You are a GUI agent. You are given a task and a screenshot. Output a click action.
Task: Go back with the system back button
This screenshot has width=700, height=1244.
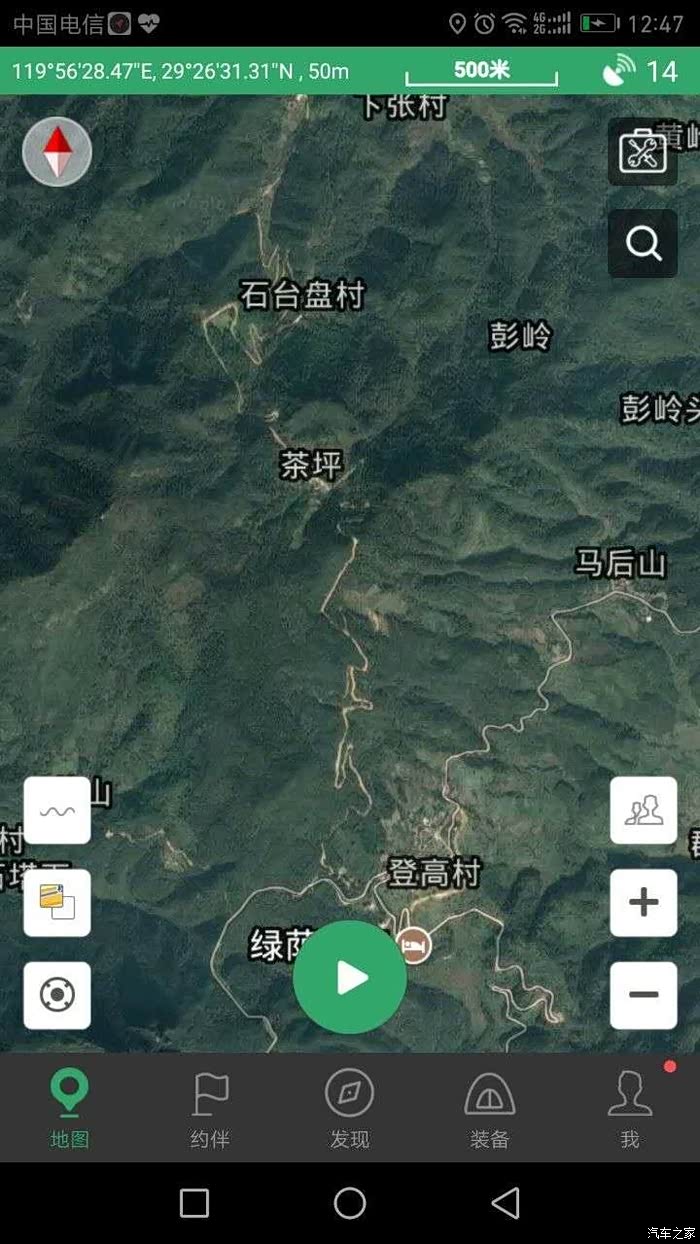(x=506, y=1203)
